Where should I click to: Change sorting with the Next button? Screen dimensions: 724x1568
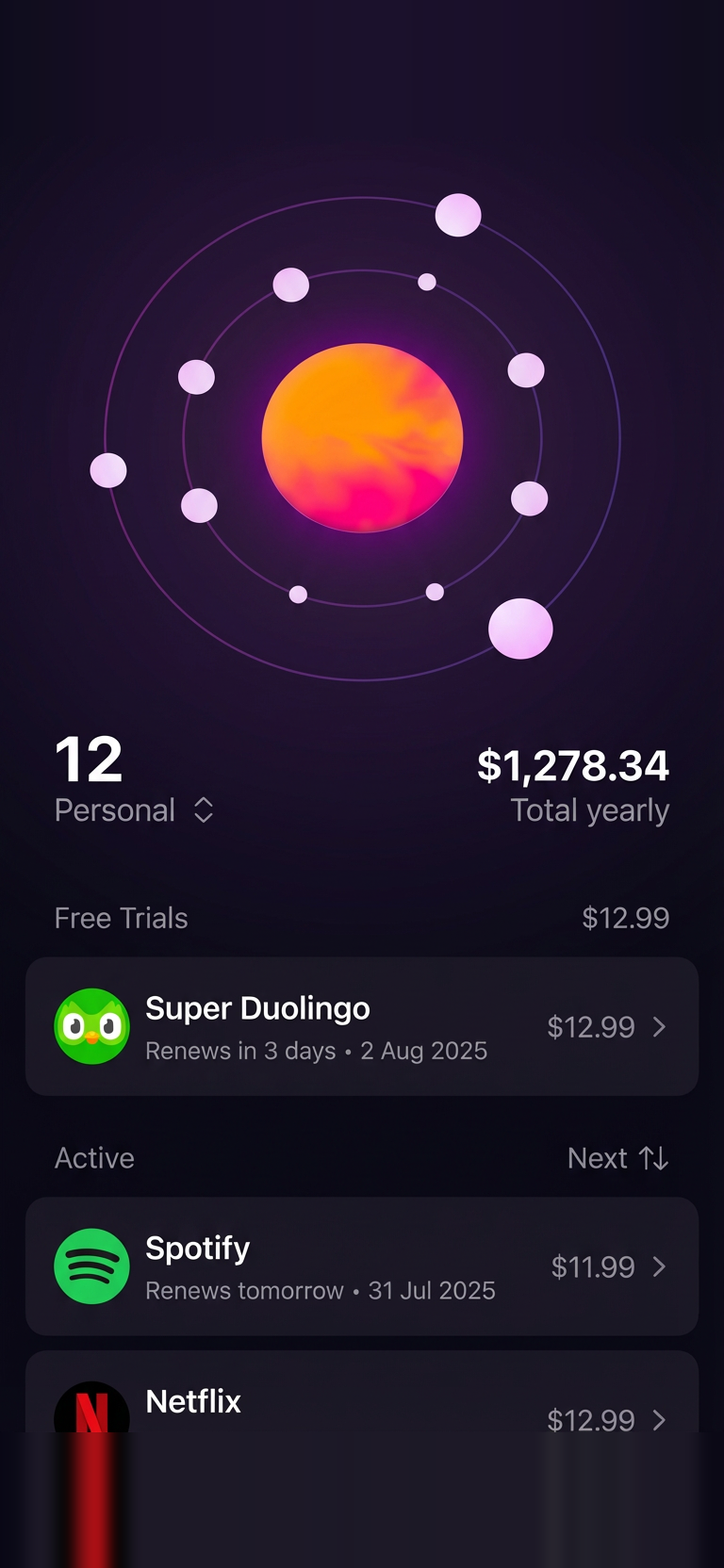pos(617,1158)
